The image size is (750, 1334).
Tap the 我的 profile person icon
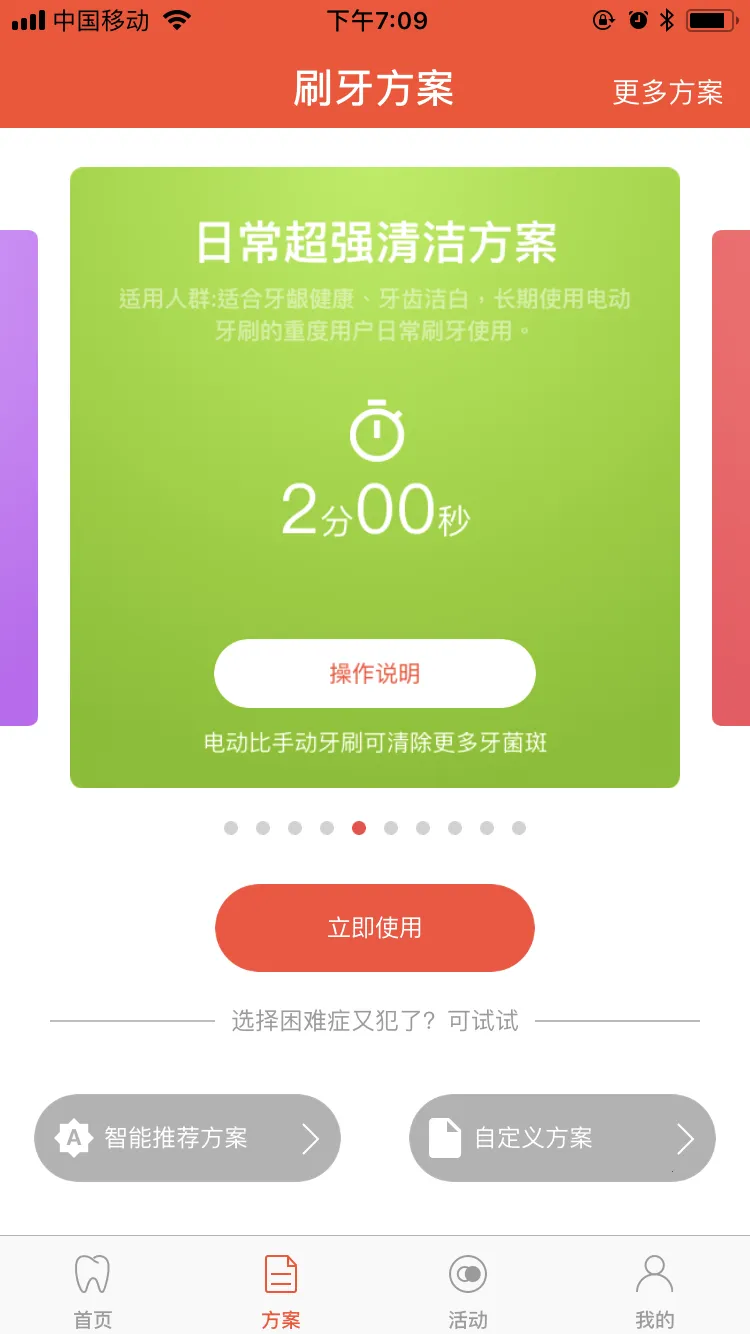tap(655, 1271)
